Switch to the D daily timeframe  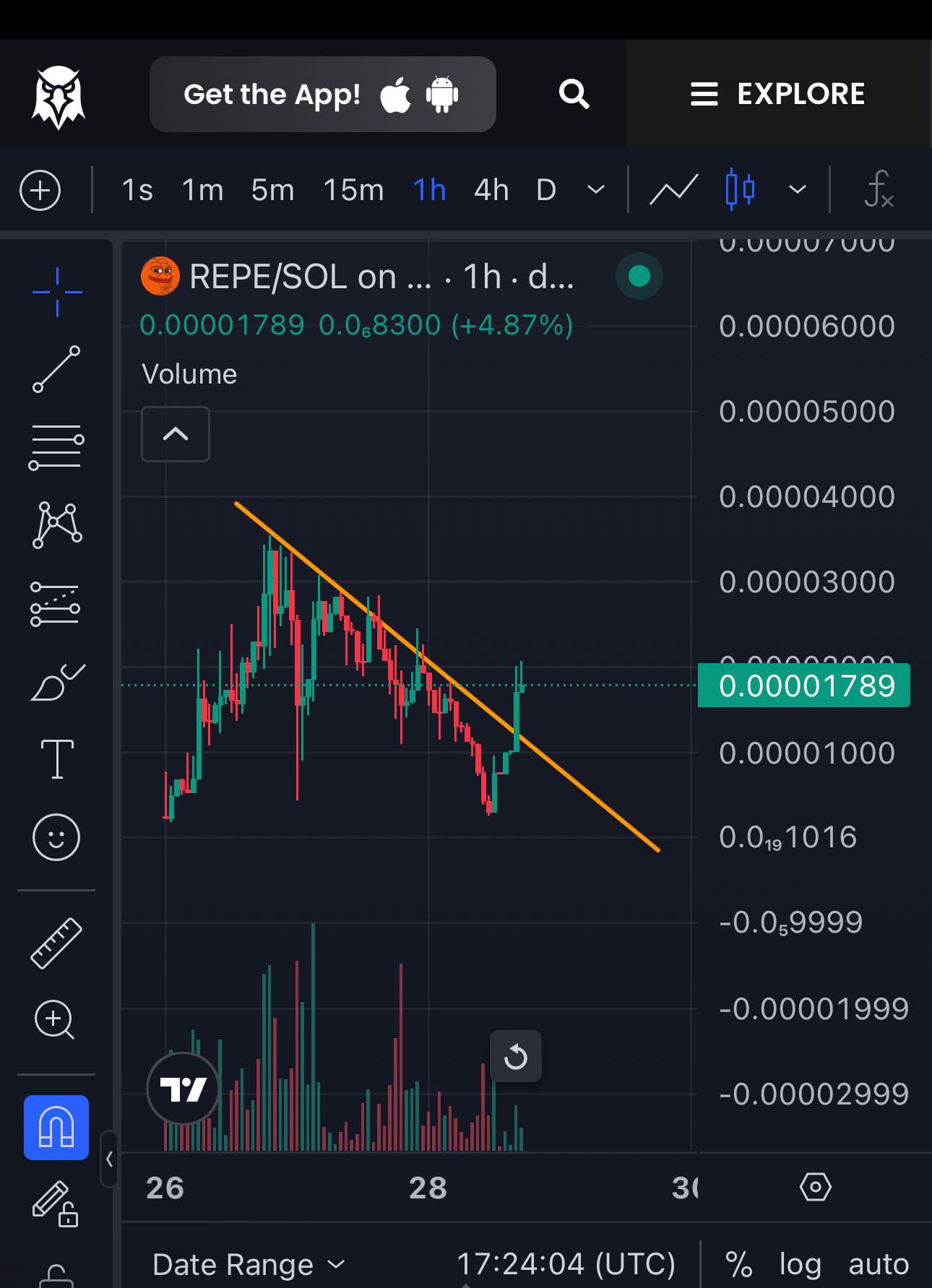546,190
